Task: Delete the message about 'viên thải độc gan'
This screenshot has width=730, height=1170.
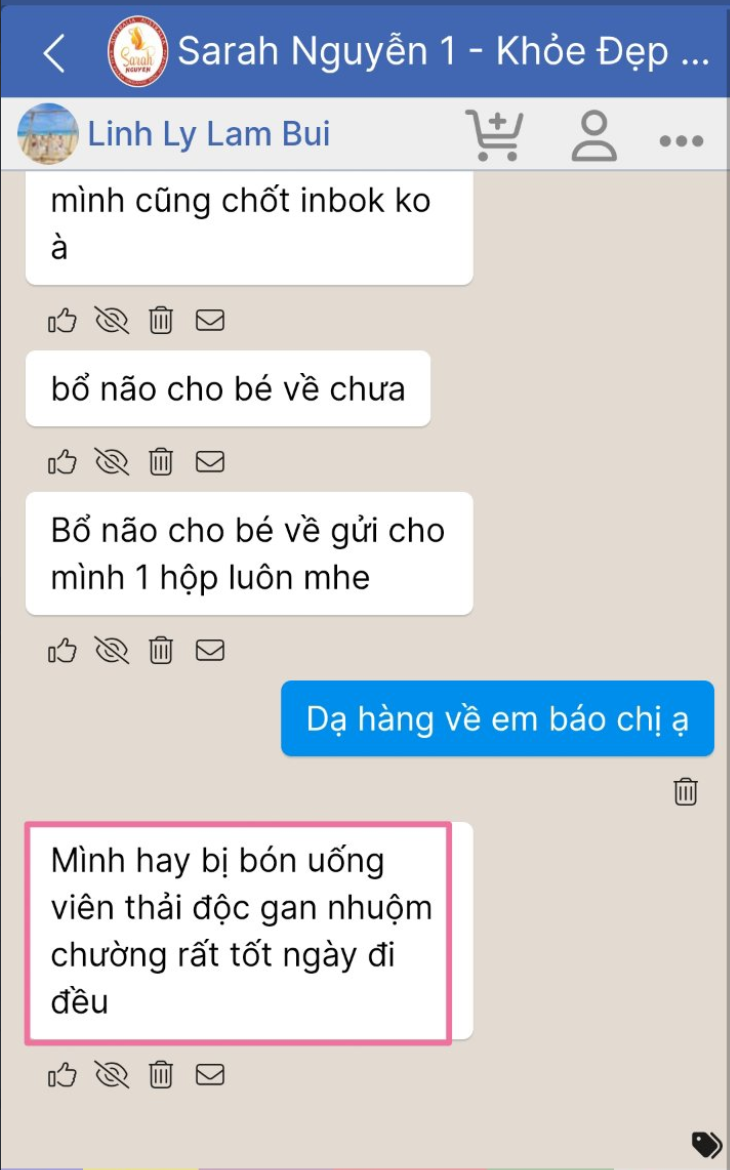Action: (x=161, y=1075)
